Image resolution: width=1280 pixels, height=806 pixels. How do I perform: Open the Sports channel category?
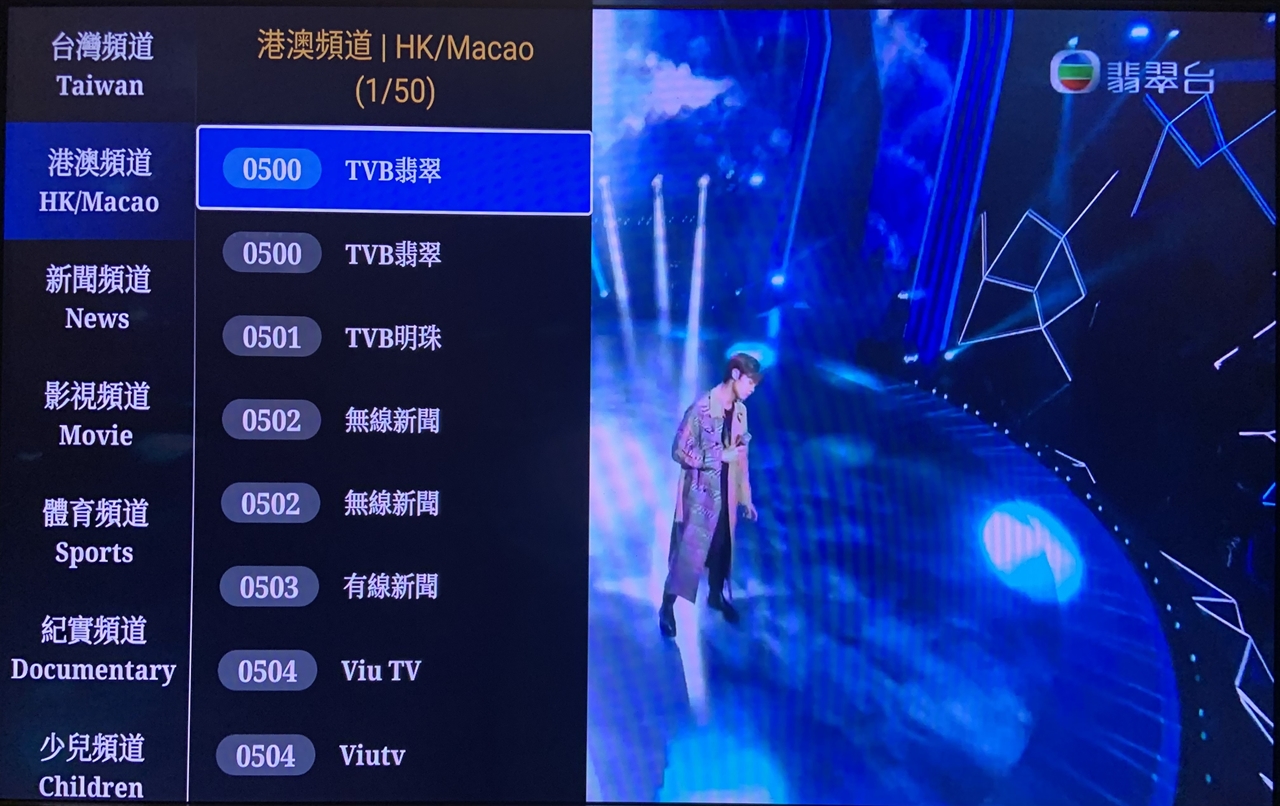(95, 532)
